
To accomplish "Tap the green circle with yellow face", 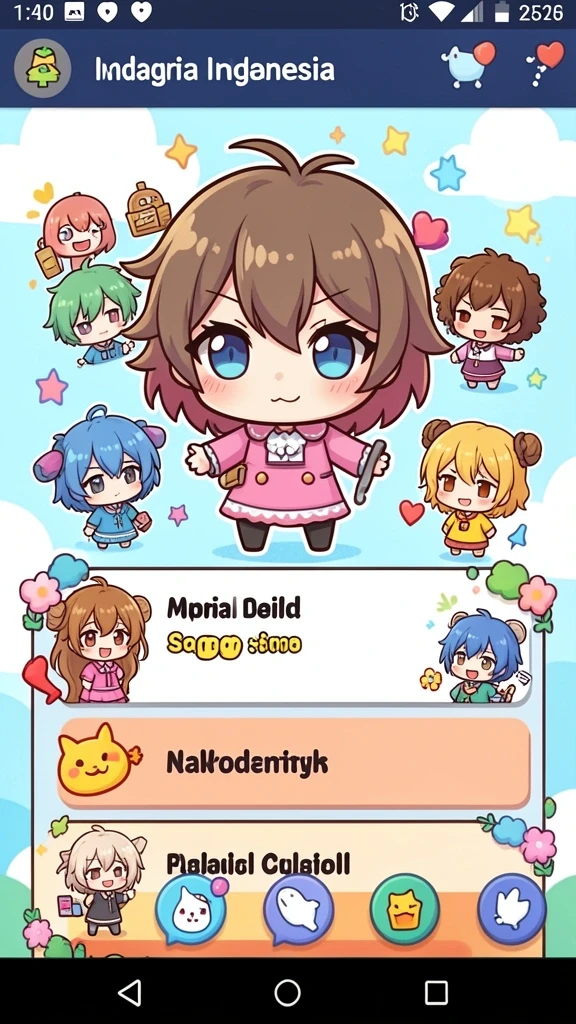I will click(404, 909).
